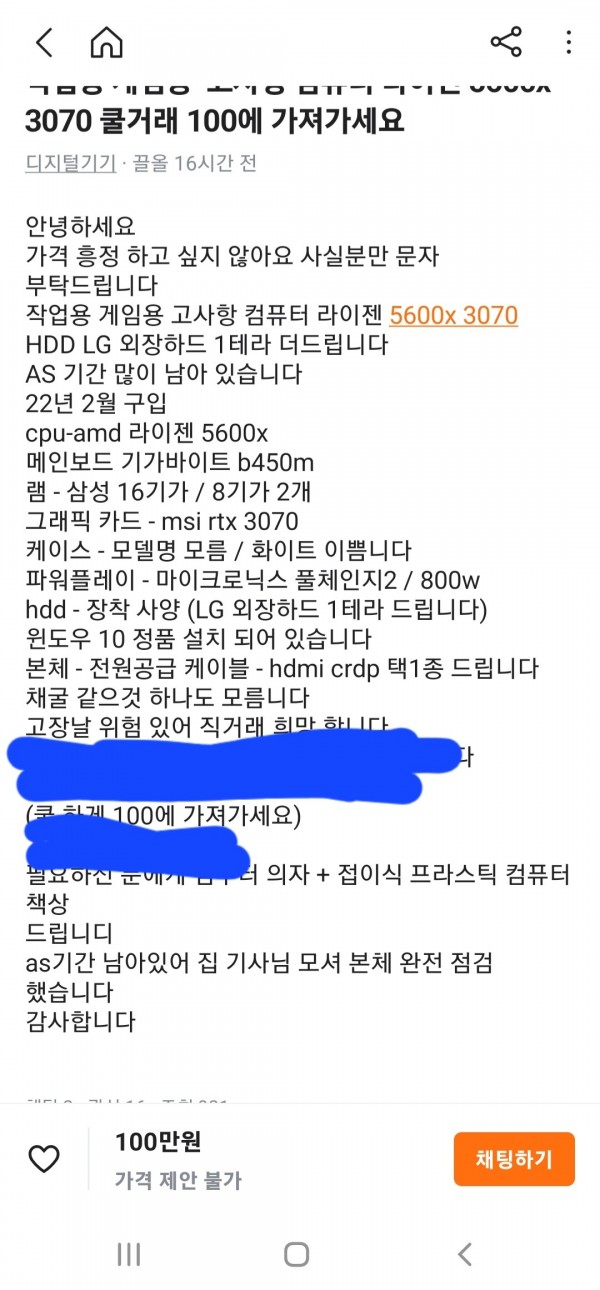Open the overflow menu
Screen dimensions: 600x1290
(x=568, y=42)
